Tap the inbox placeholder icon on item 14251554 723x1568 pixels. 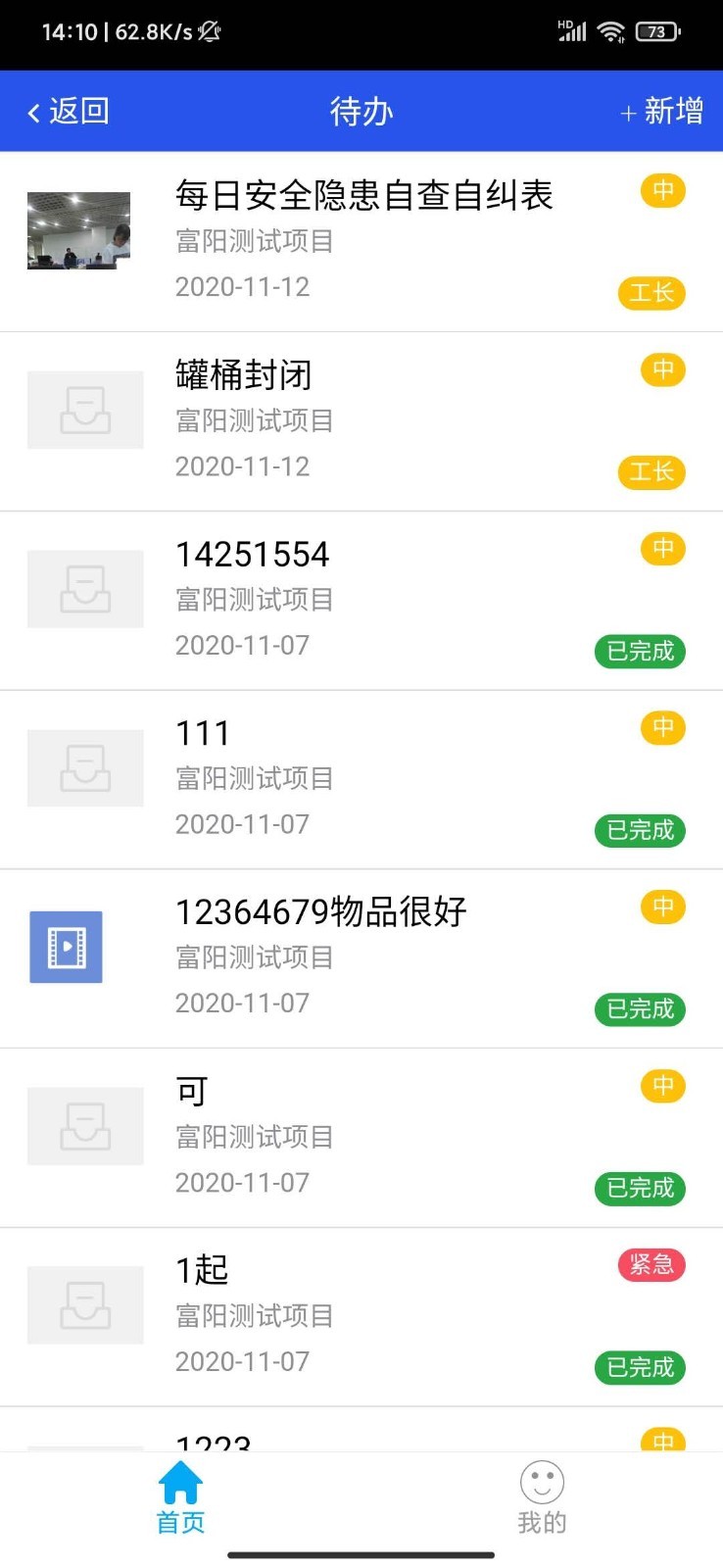84,588
